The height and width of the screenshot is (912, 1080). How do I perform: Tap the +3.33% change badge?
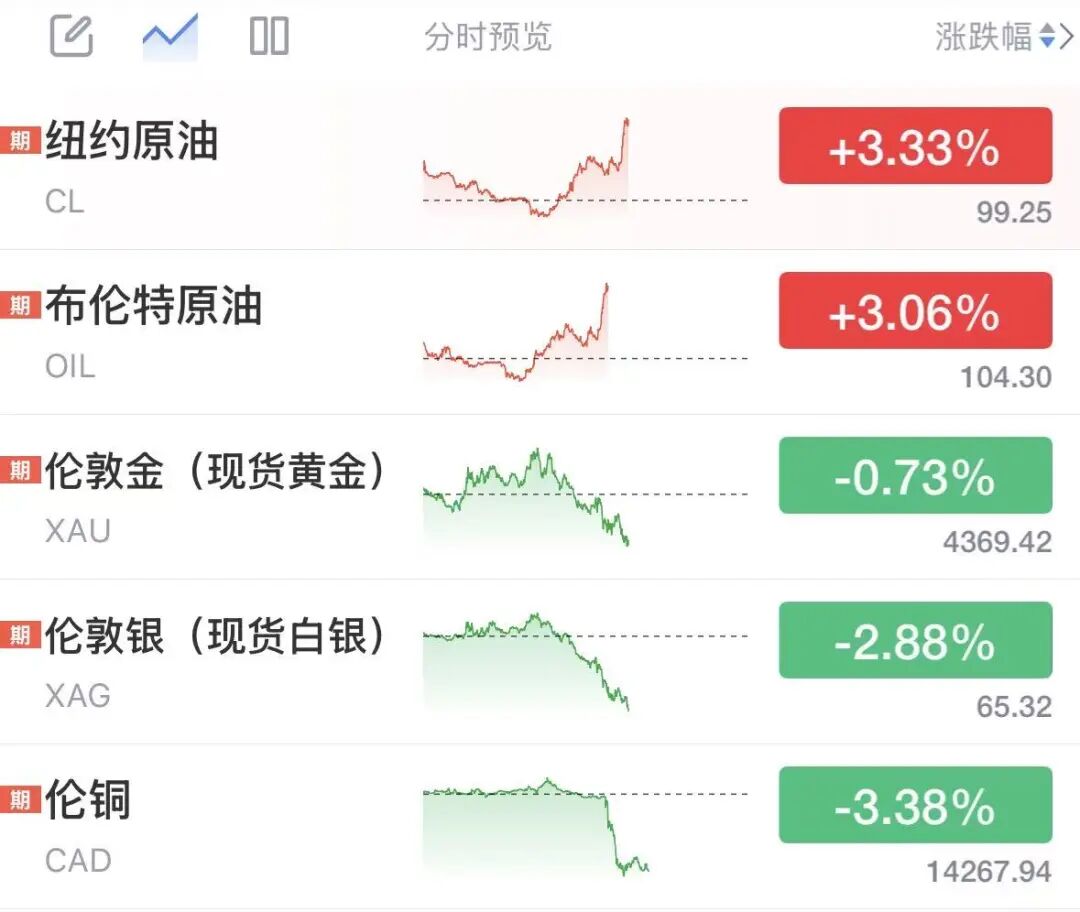coord(915,146)
